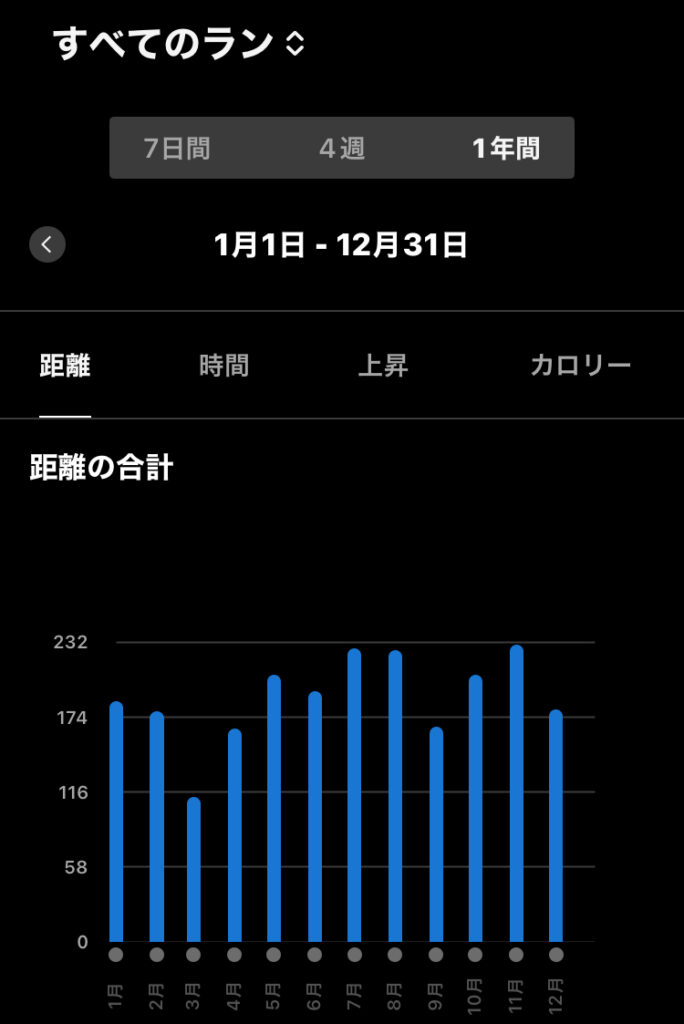The width and height of the screenshot is (684, 1024).
Task: Open the すべてのラン activity type dropdown
Action: (180, 44)
